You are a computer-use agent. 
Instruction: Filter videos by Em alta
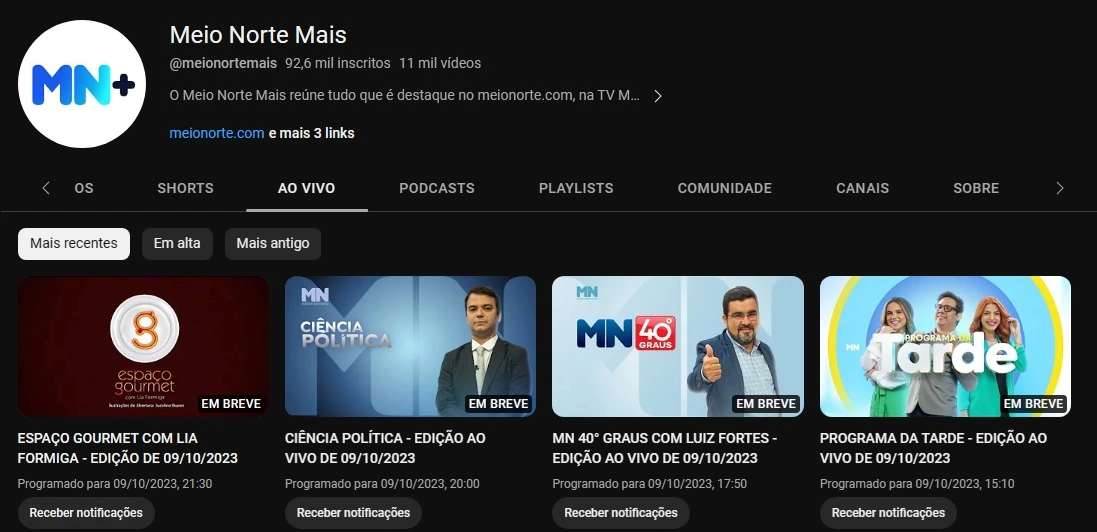coord(177,243)
